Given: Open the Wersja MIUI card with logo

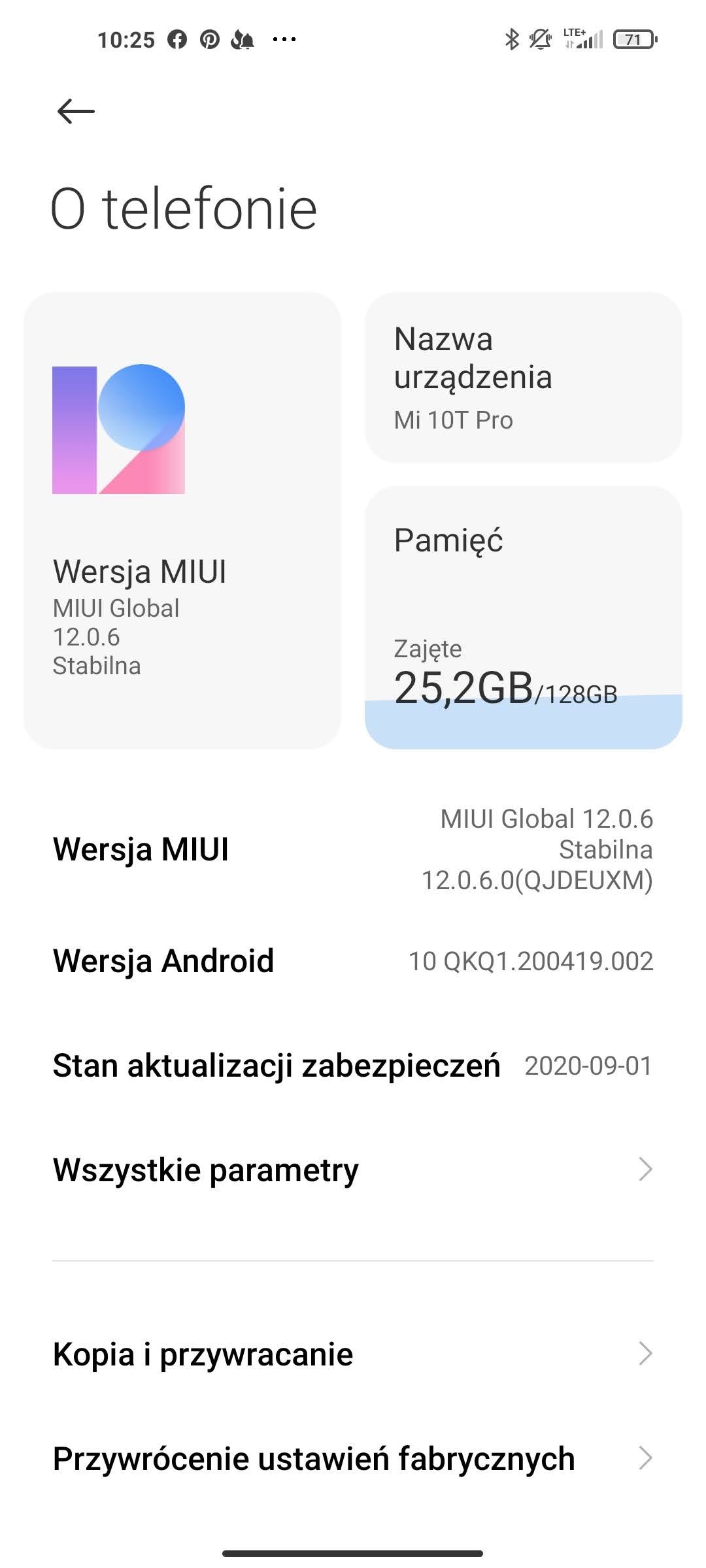Looking at the screenshot, I should pos(182,521).
